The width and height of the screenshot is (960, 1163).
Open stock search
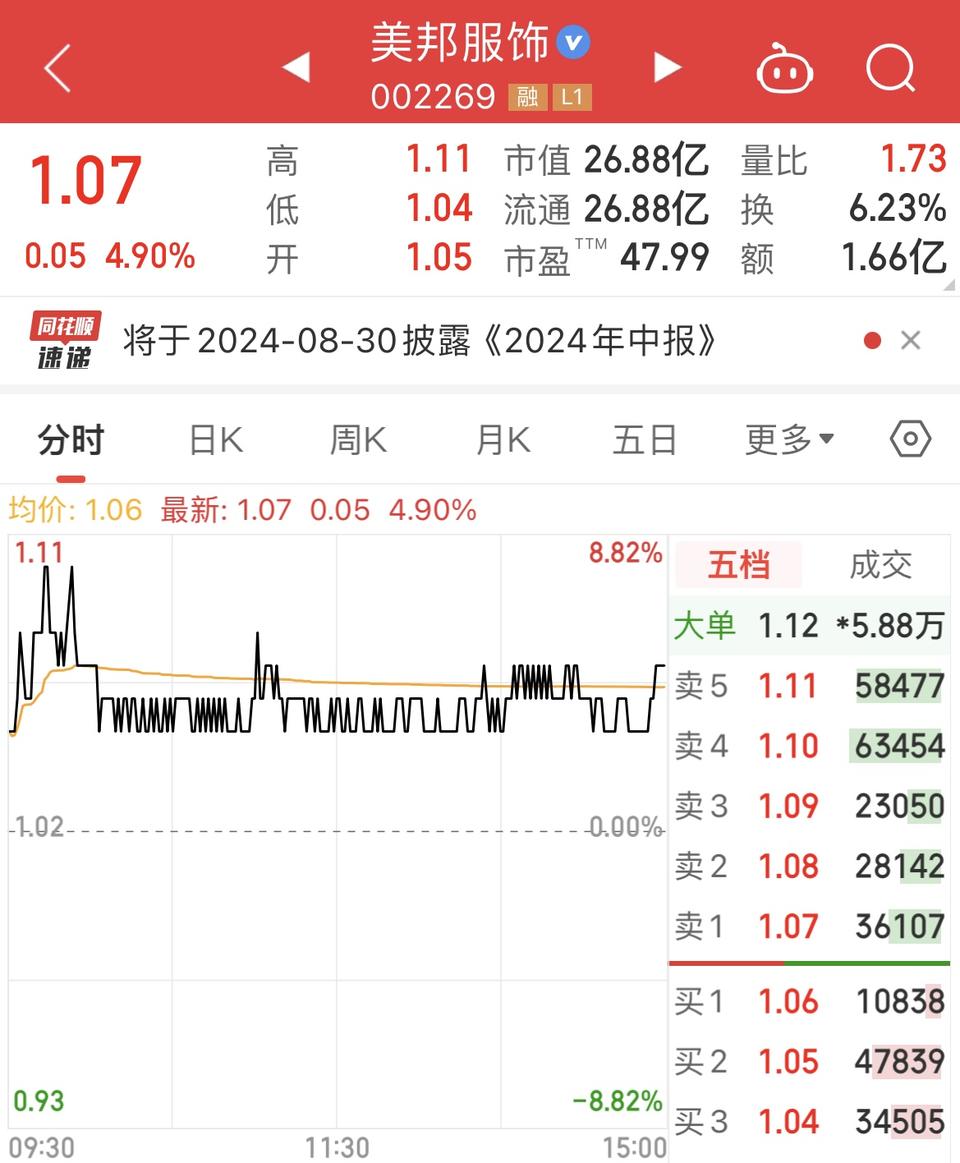coord(890,69)
